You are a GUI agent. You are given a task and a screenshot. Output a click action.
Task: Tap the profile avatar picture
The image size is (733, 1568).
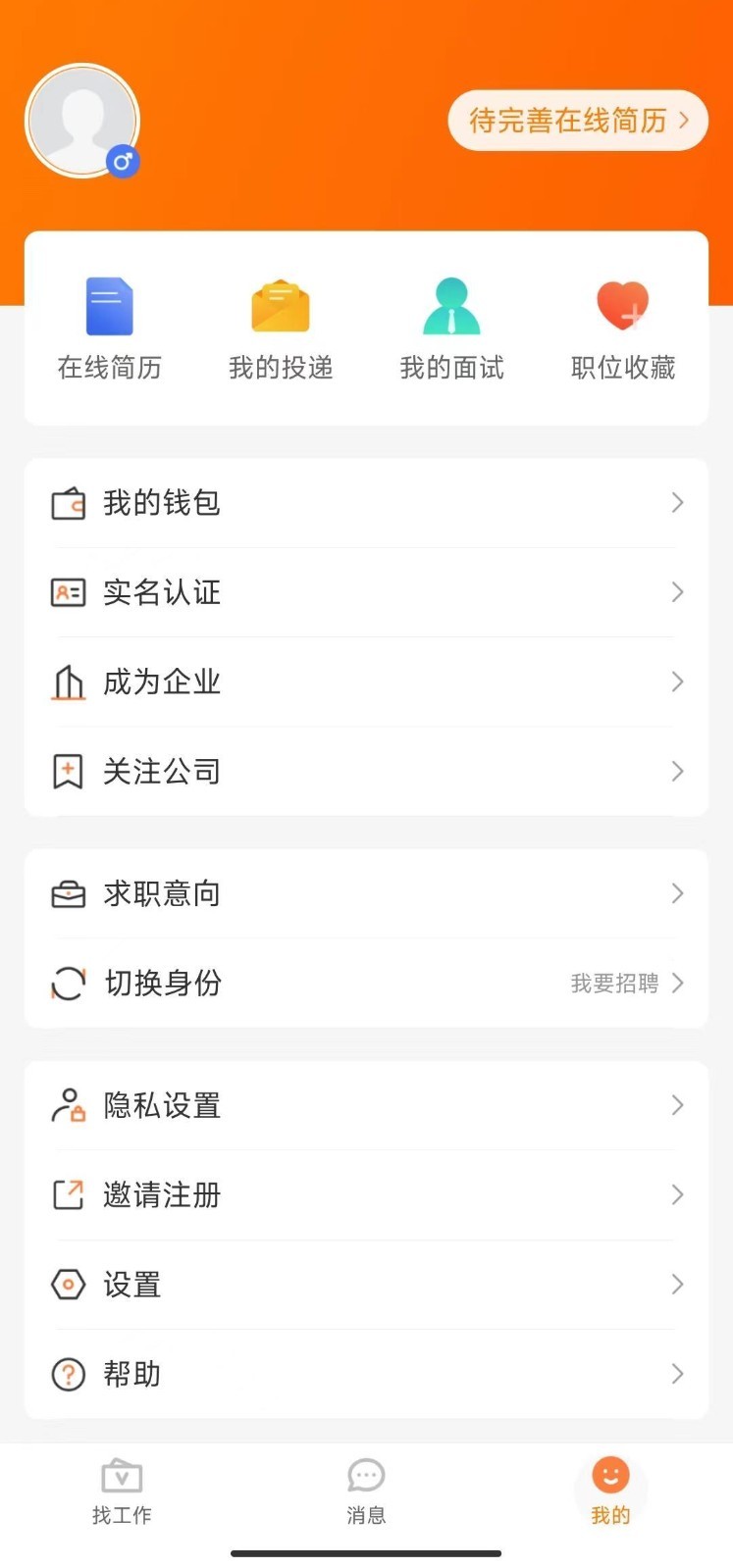point(82,121)
